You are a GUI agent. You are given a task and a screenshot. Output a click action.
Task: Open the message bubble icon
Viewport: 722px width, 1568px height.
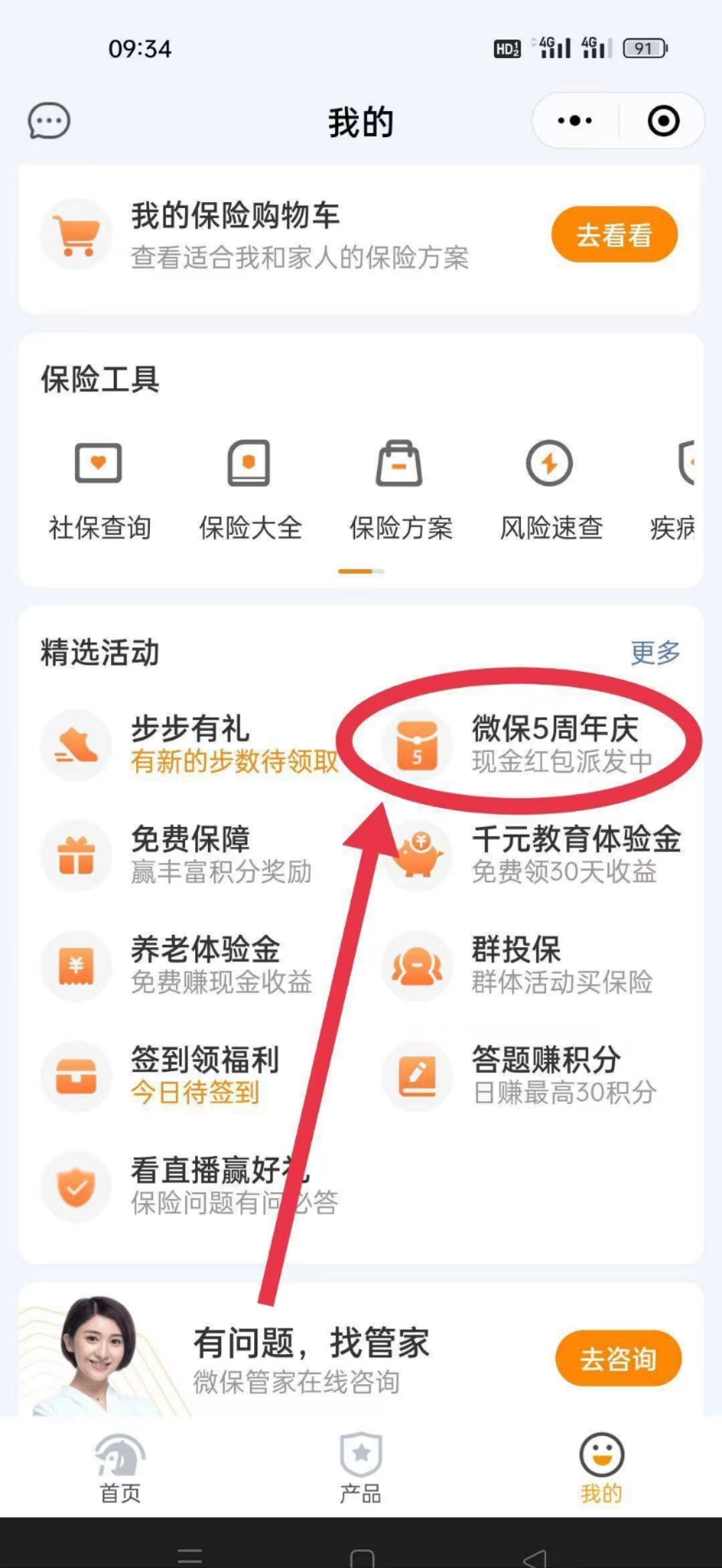tap(49, 121)
